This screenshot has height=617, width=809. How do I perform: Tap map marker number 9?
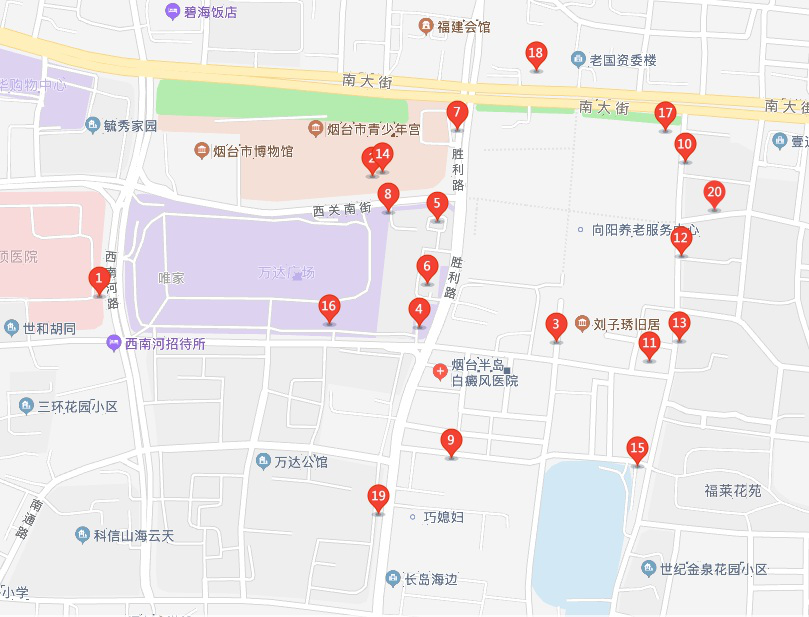(x=451, y=440)
